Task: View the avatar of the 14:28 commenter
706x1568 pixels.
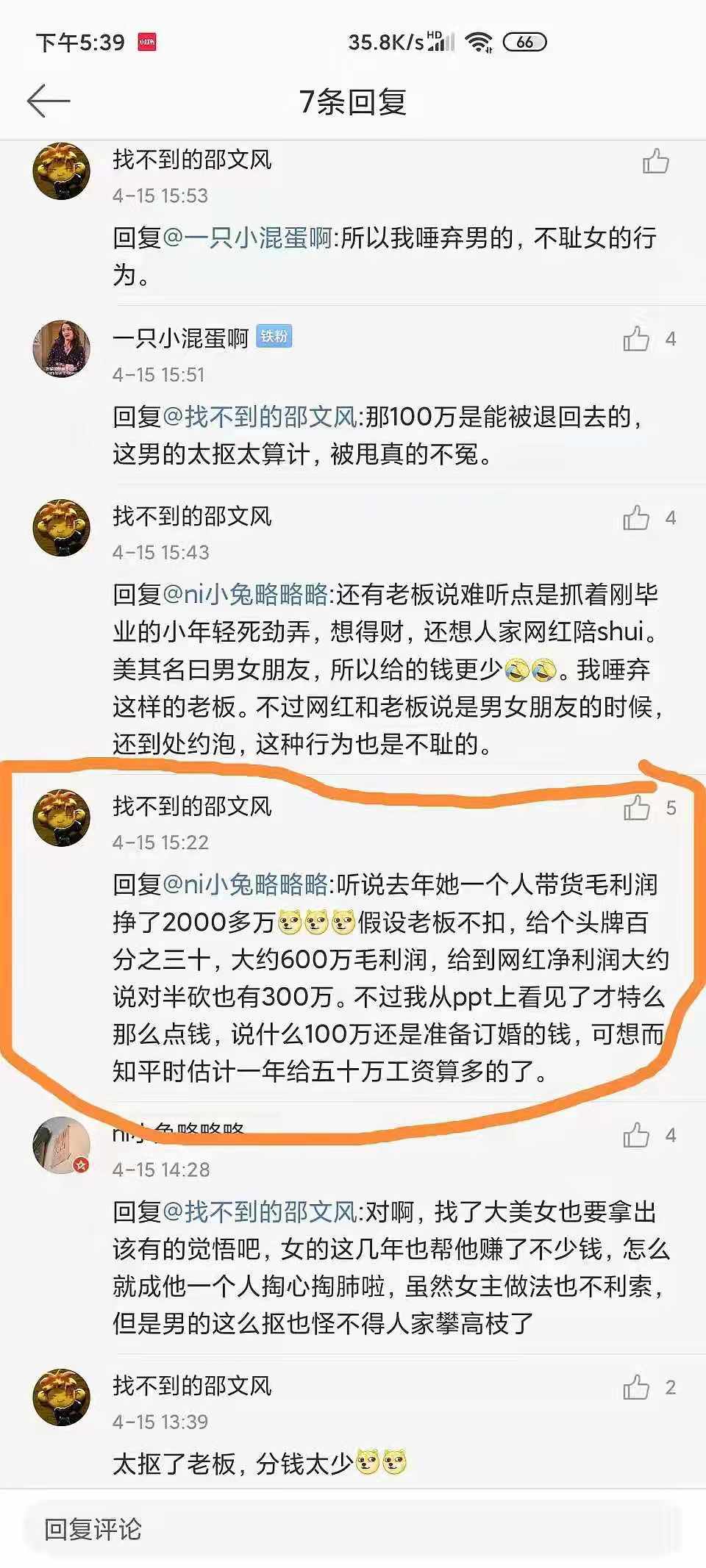Action: click(62, 1145)
